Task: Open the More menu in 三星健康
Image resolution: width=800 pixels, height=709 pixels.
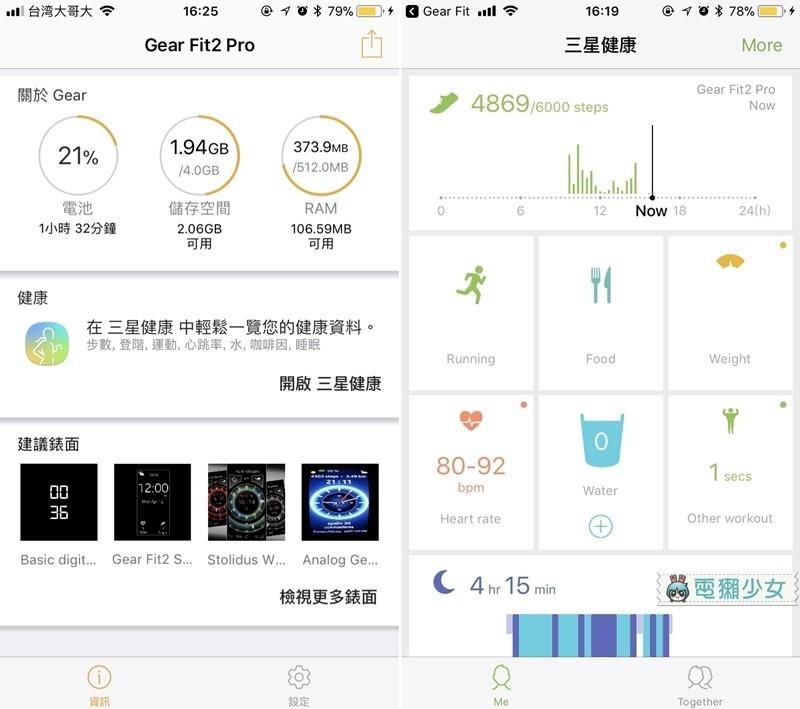Action: 761,45
